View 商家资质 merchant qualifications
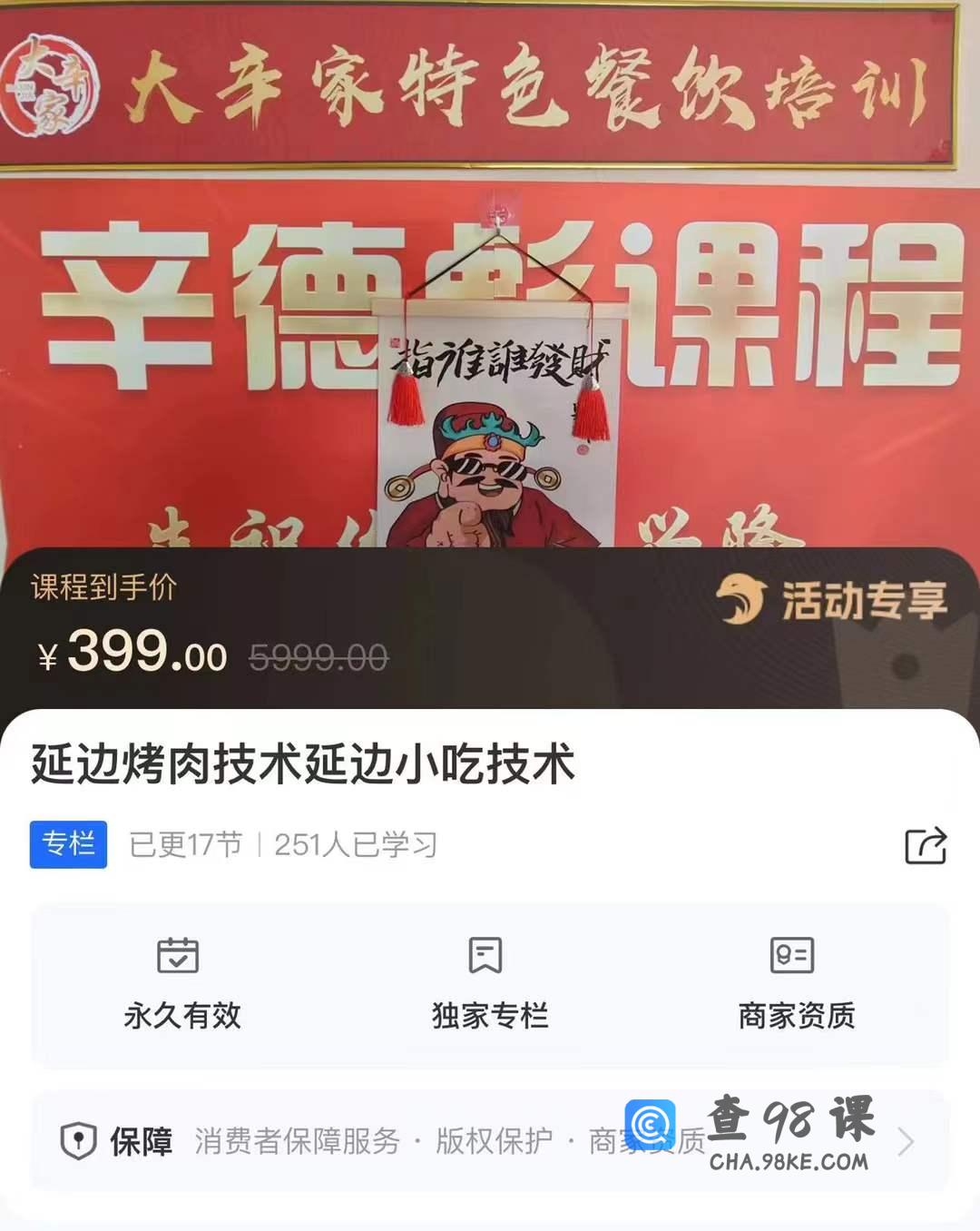The image size is (980, 1231). (796, 985)
